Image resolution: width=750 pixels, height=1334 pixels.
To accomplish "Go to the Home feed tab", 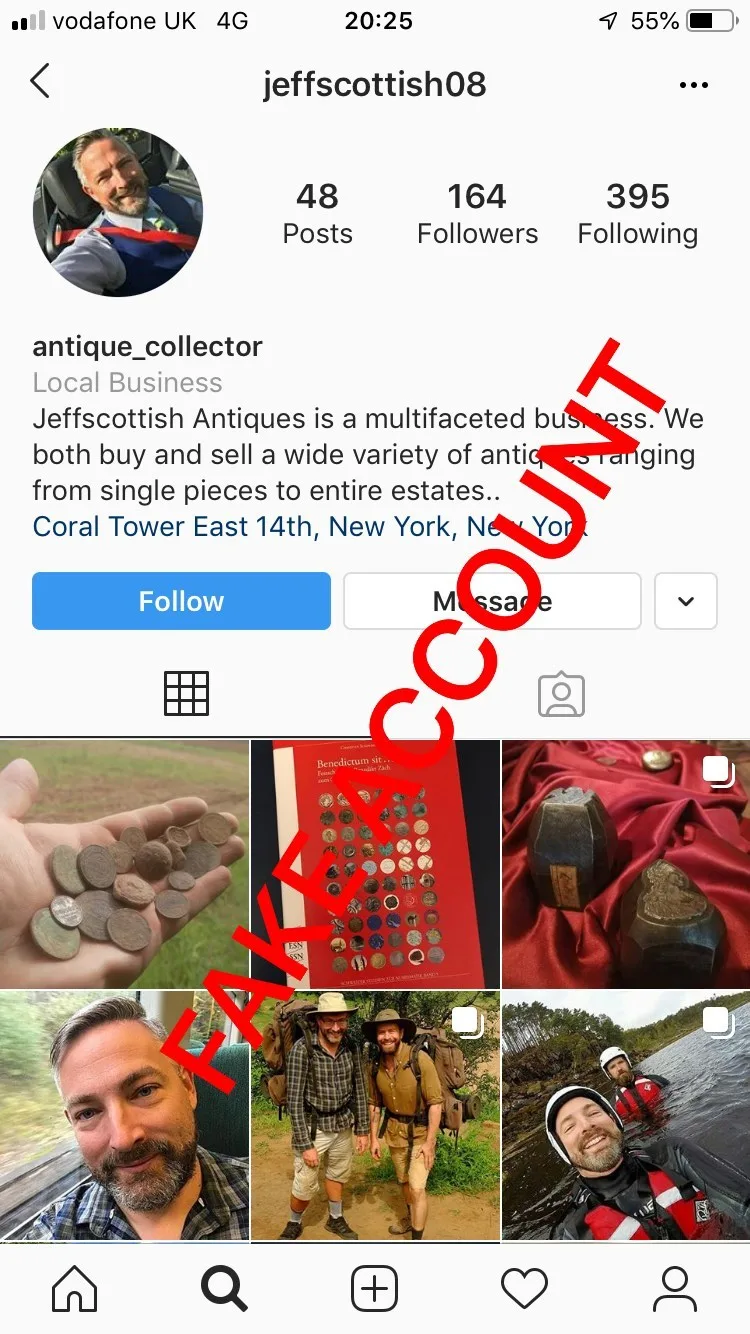I will point(75,1289).
